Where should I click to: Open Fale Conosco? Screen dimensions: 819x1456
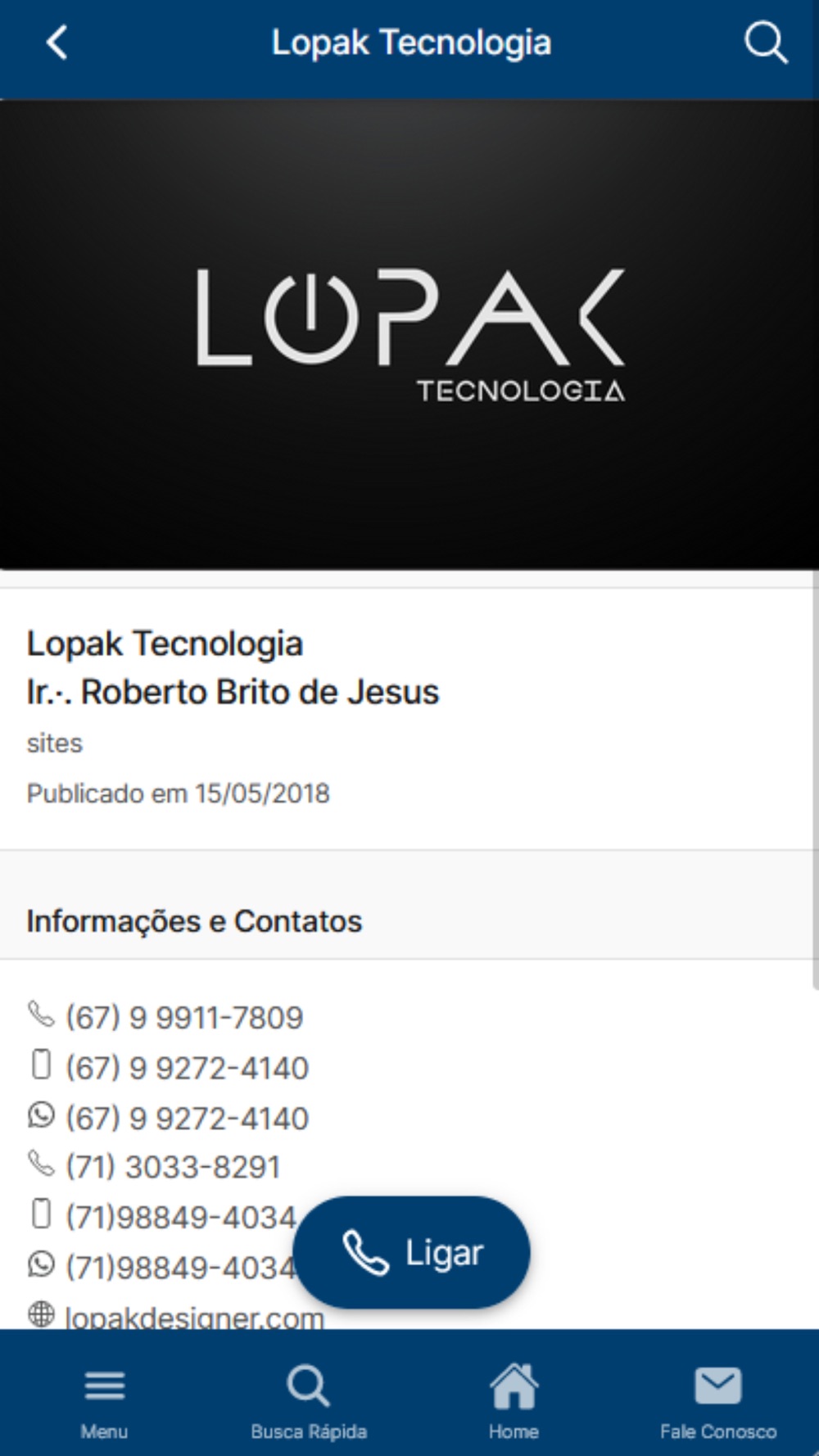click(x=718, y=1402)
